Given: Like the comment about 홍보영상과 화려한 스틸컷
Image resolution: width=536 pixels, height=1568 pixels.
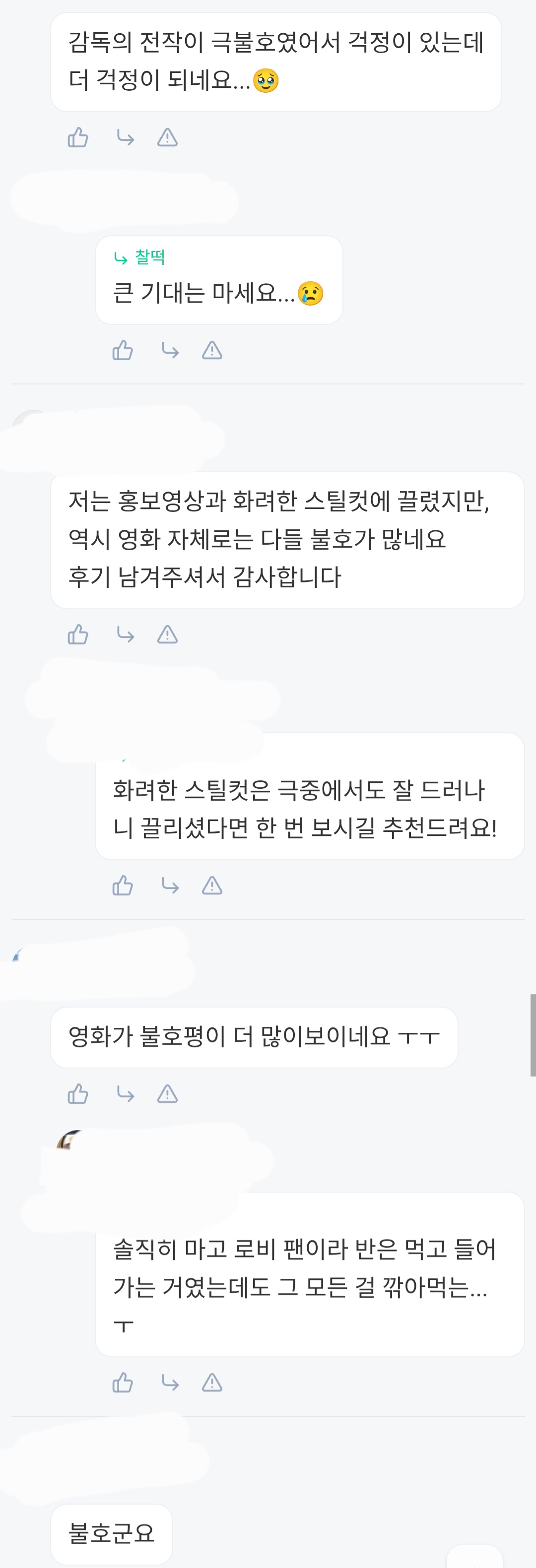Looking at the screenshot, I should click(78, 635).
